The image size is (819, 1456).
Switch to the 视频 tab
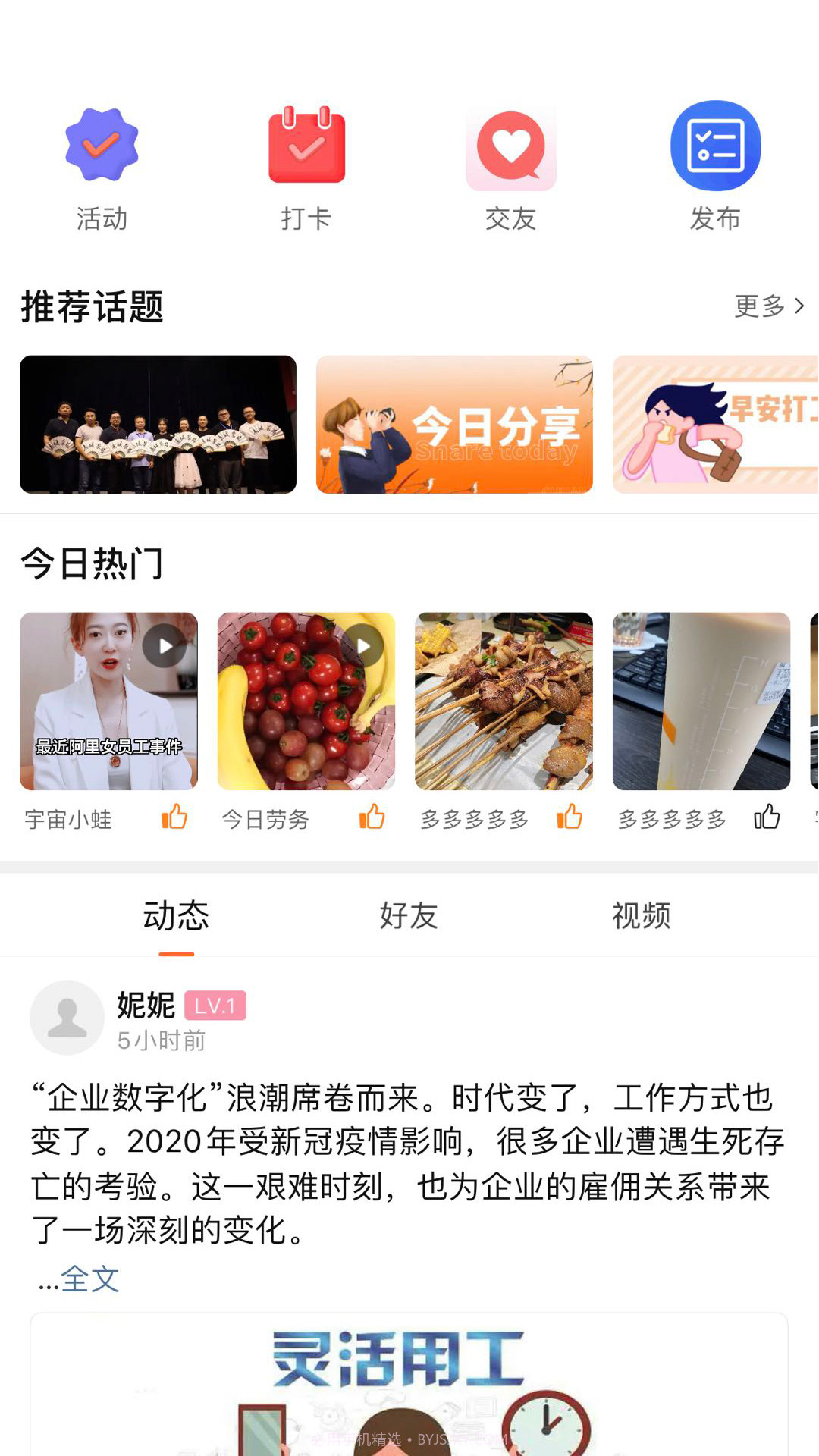point(641,915)
